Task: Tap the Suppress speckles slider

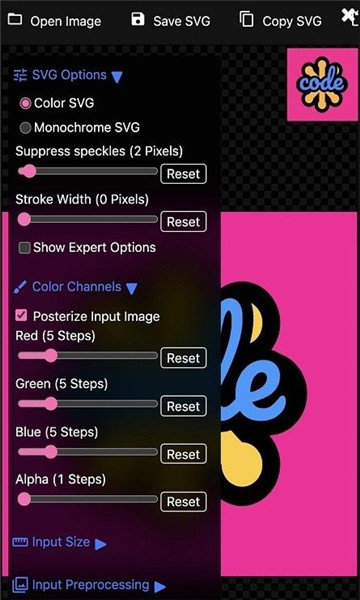Action: [88, 171]
